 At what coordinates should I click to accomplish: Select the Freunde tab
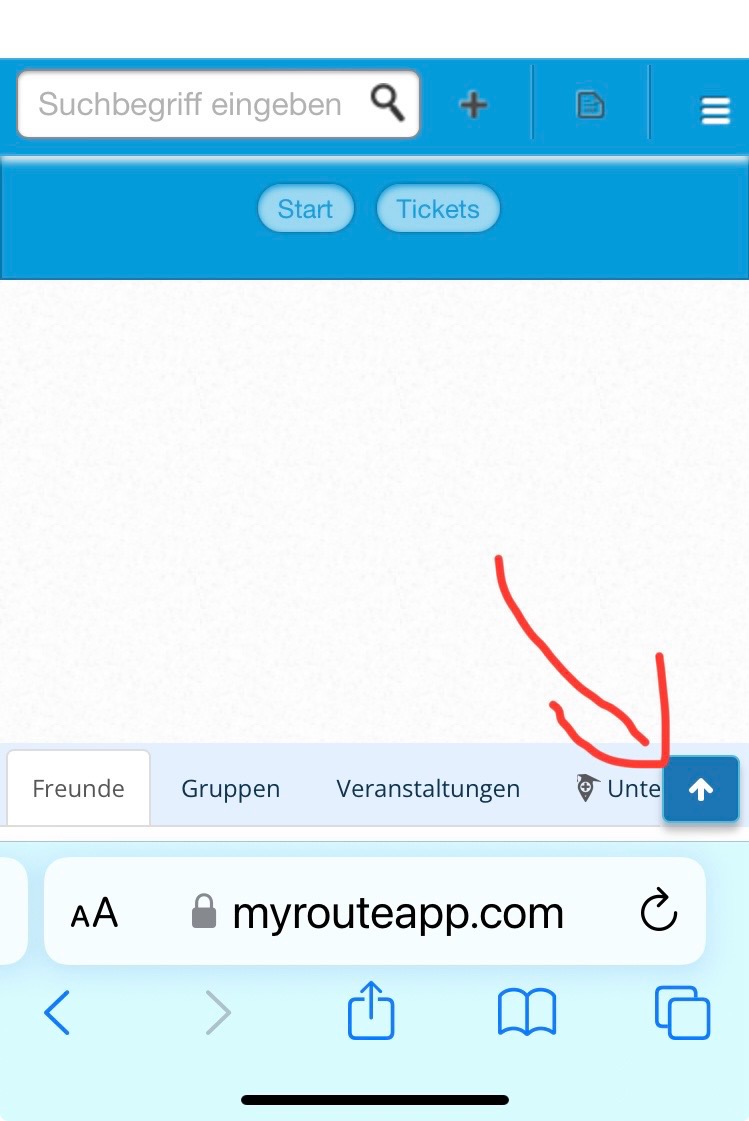(x=78, y=788)
